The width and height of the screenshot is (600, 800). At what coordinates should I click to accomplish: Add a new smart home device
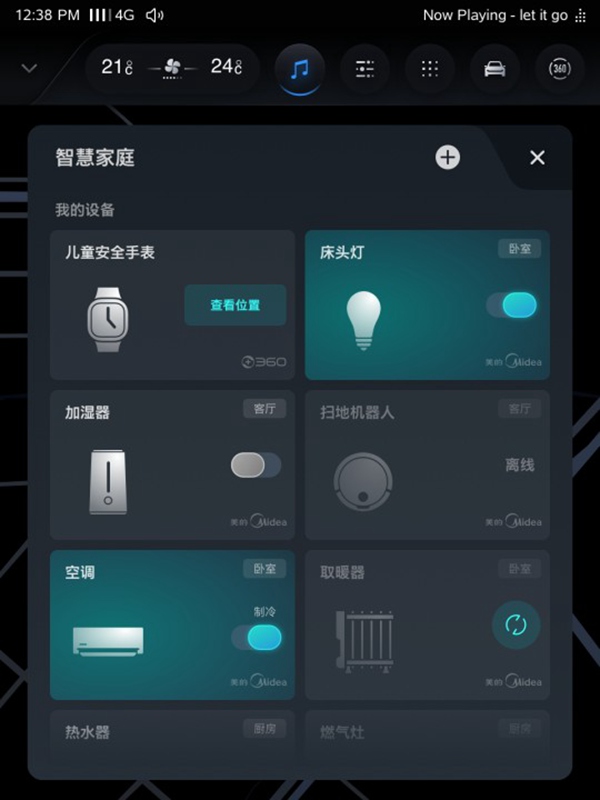(448, 157)
